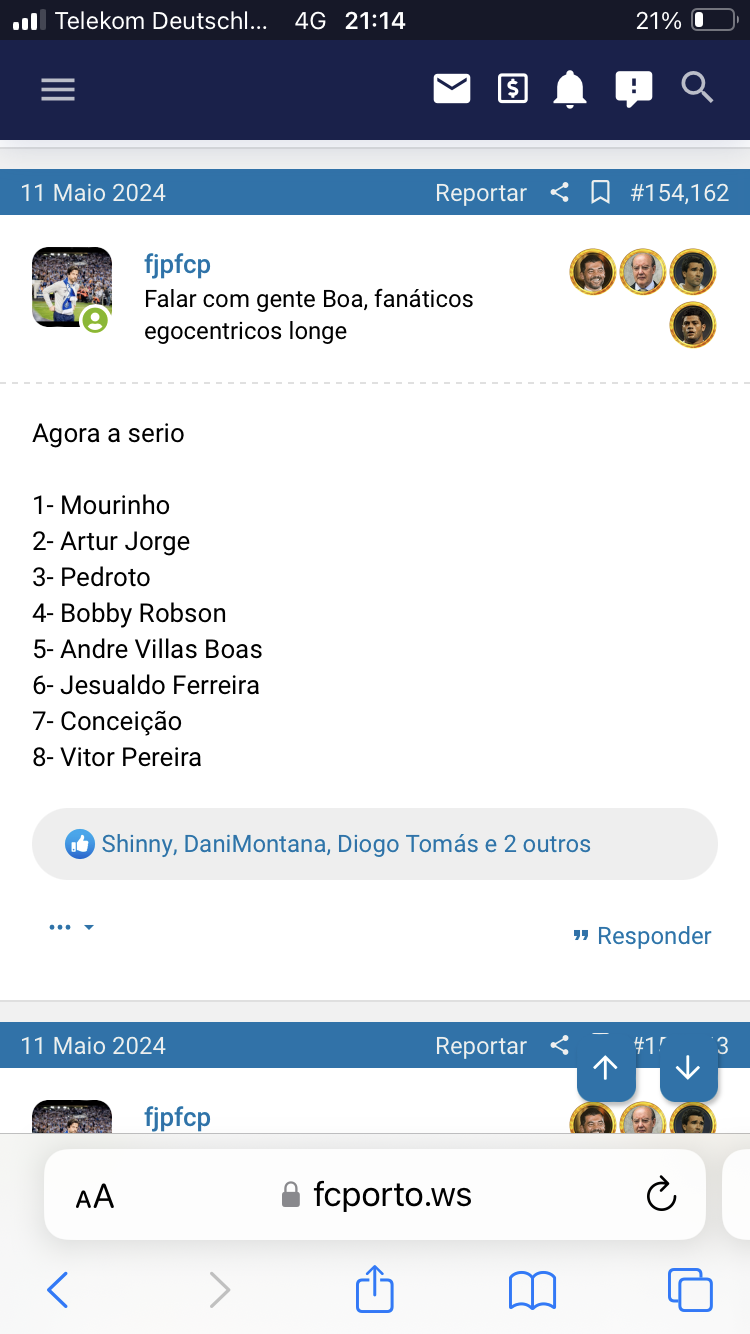Open the hamburger menu

point(58,90)
